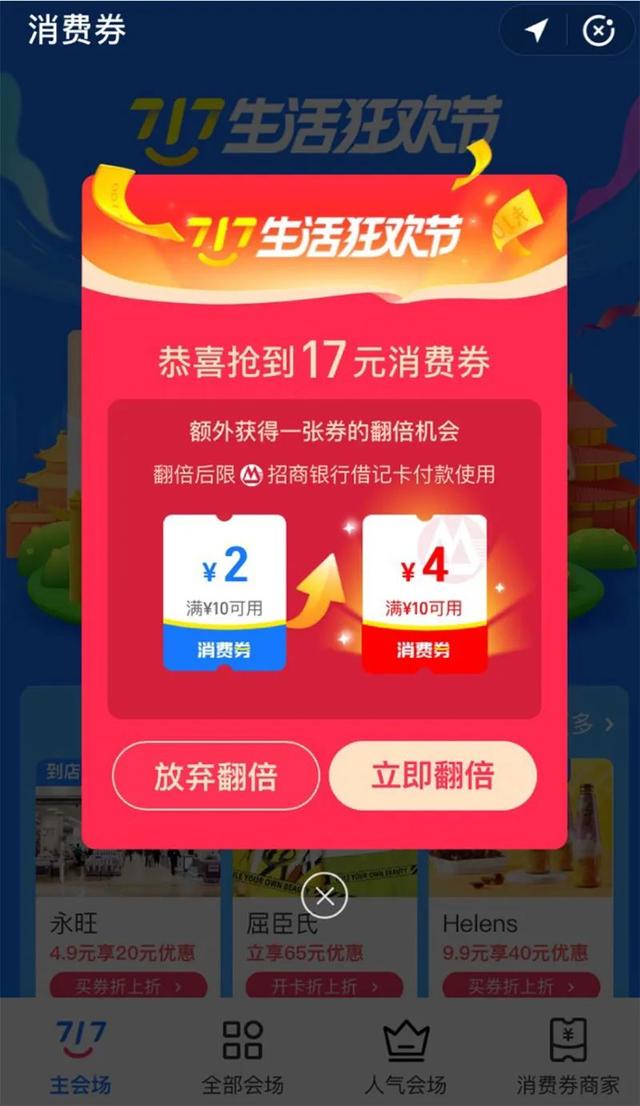Tap 立即翻倍 to double the coupon
Viewport: 640px width, 1106px height.
[x=432, y=776]
